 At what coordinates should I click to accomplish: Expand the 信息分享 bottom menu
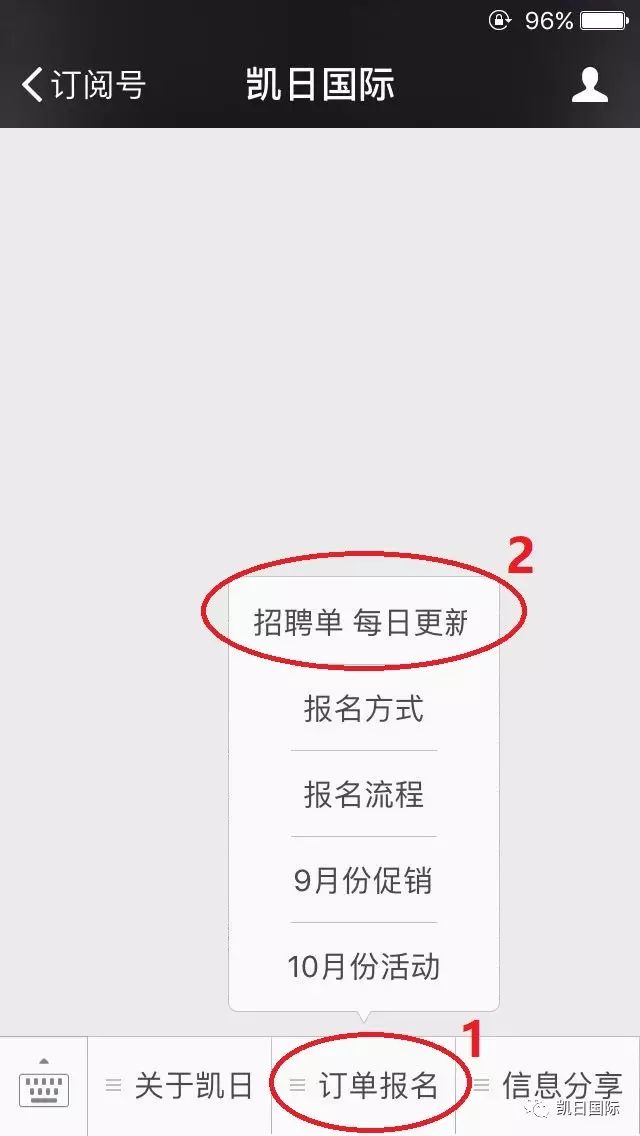(x=548, y=1085)
